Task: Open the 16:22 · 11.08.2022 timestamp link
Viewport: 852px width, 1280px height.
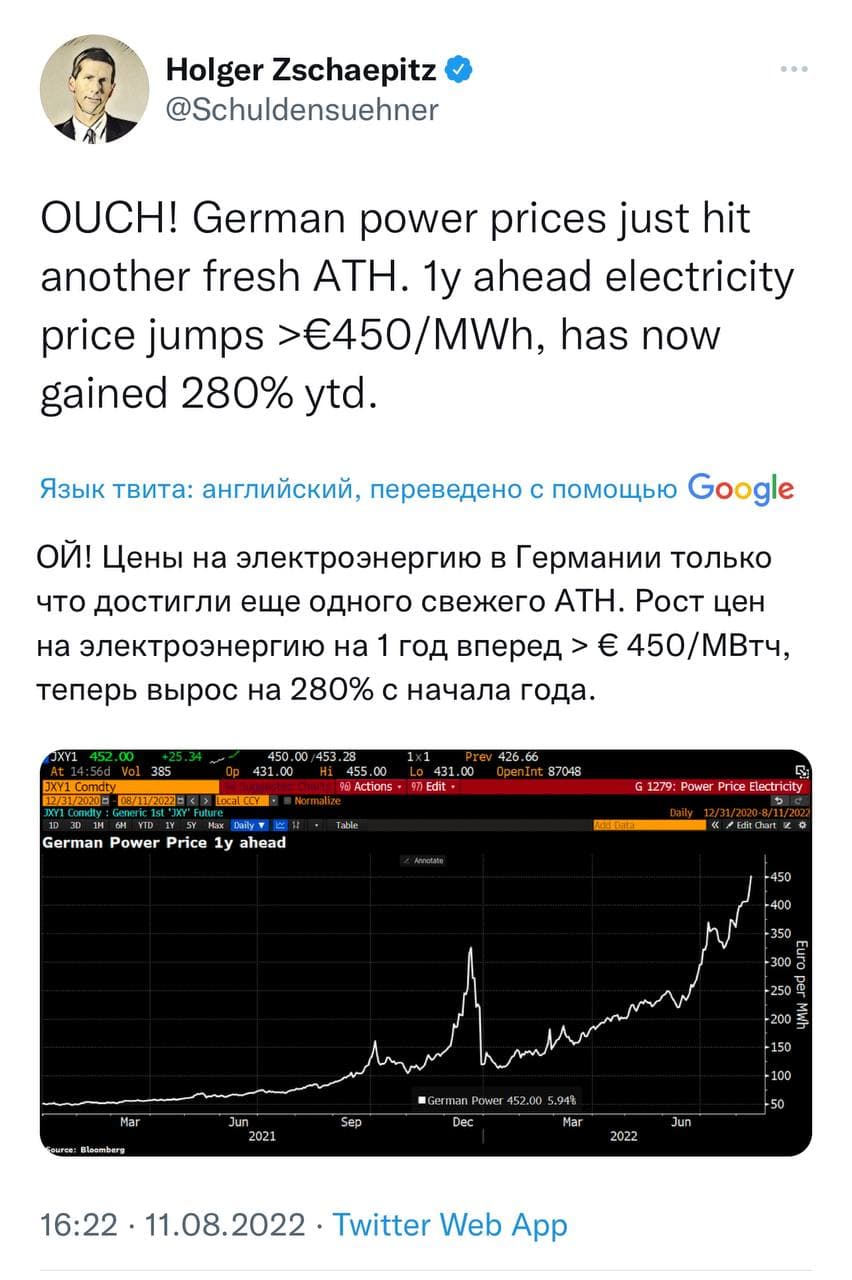Action: [171, 1225]
